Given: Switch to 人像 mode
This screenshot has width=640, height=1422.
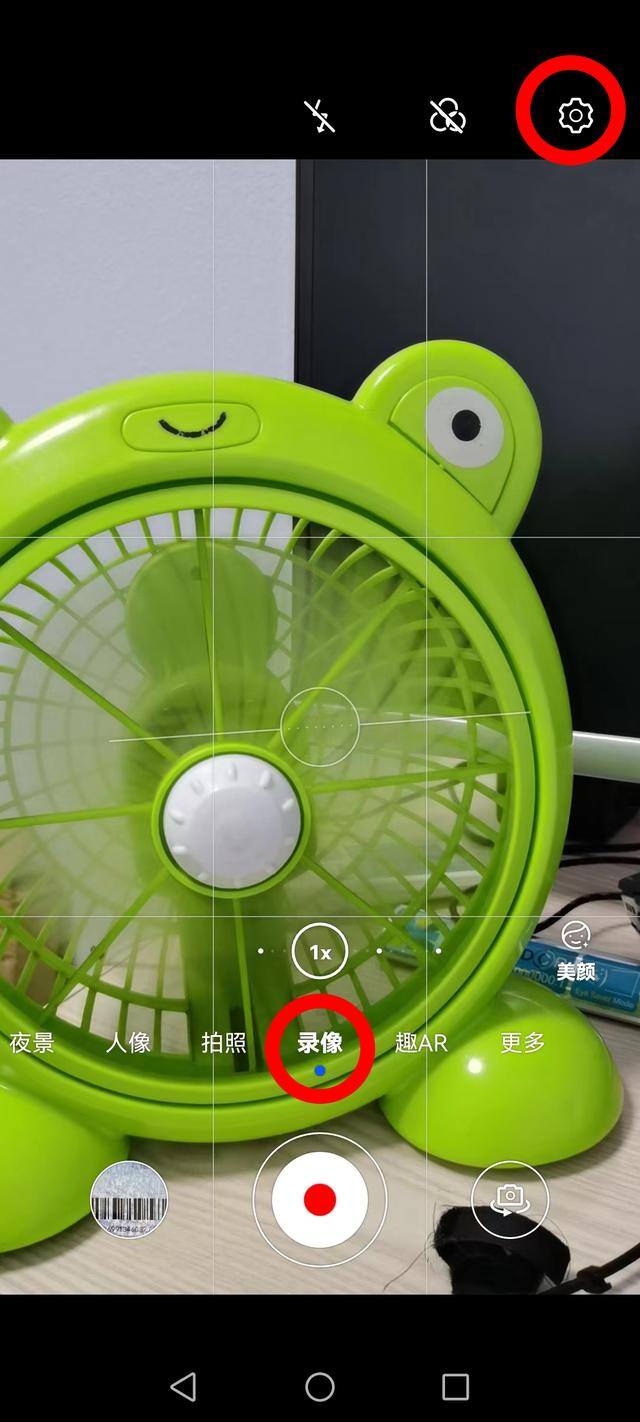Looking at the screenshot, I should point(128,1043).
